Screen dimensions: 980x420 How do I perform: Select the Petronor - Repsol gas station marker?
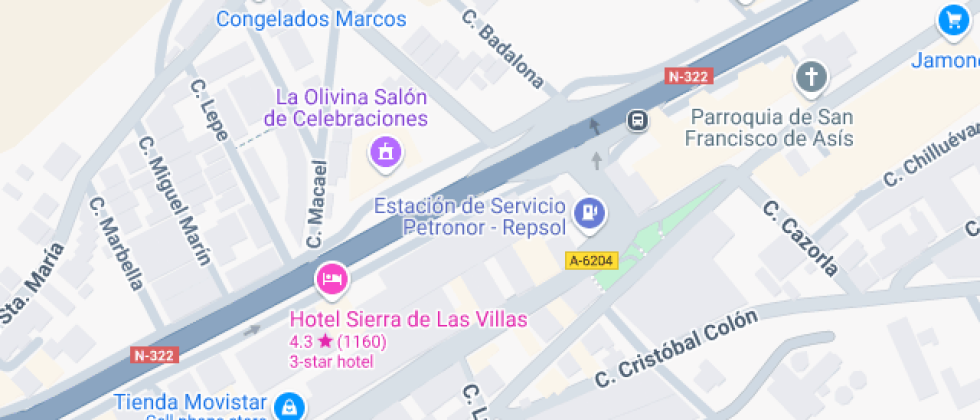(590, 211)
